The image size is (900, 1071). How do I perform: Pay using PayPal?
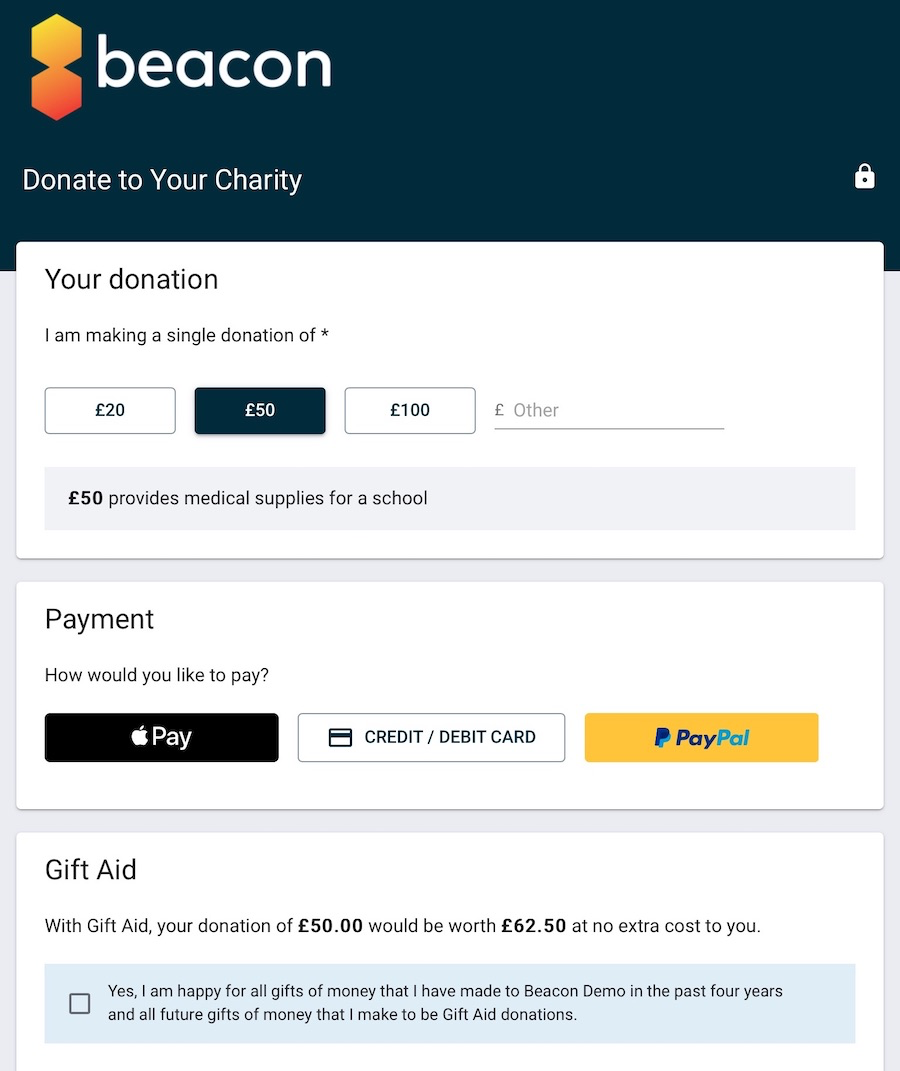click(701, 738)
